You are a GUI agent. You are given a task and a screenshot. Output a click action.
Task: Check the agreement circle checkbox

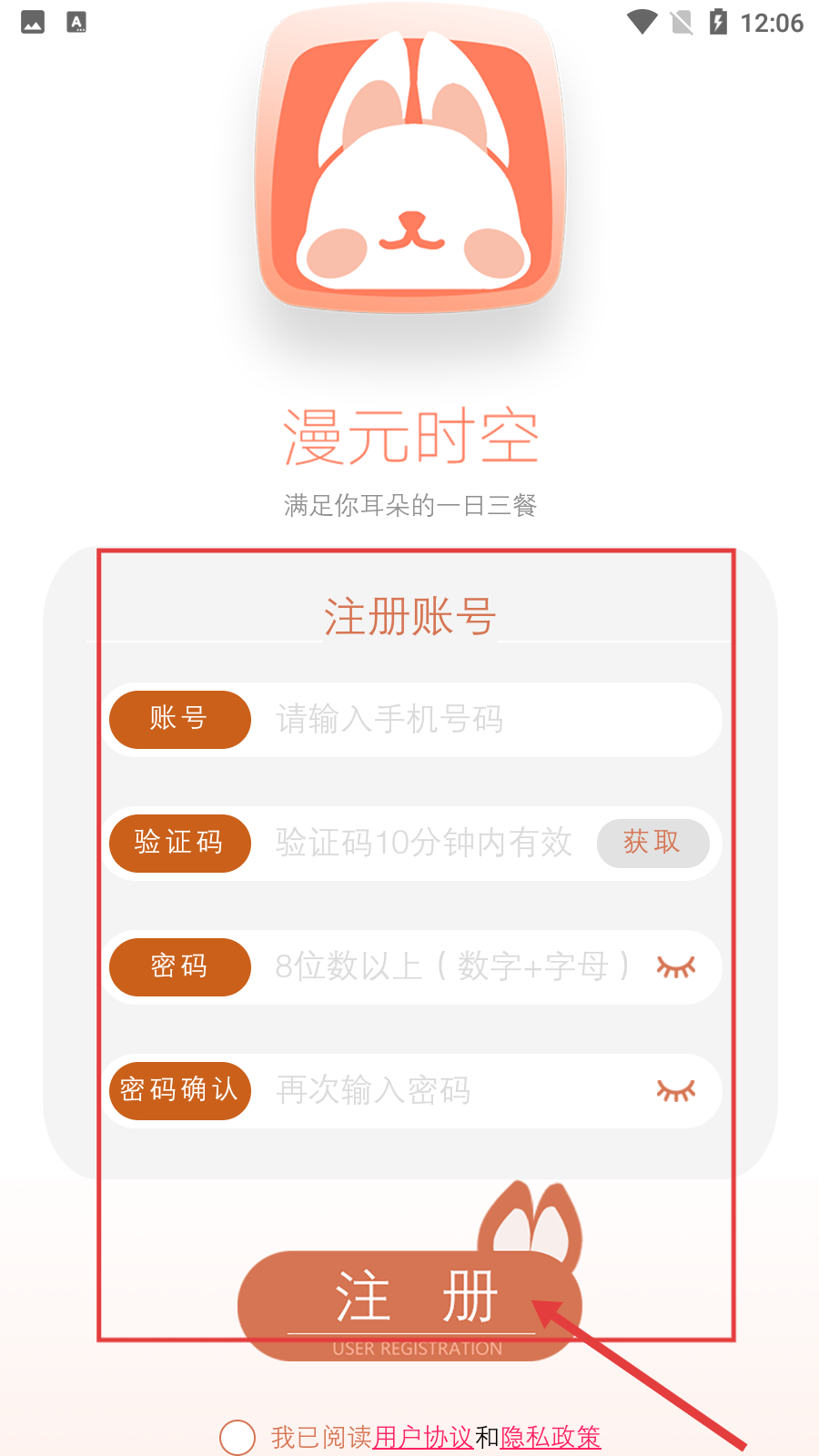(x=238, y=1437)
